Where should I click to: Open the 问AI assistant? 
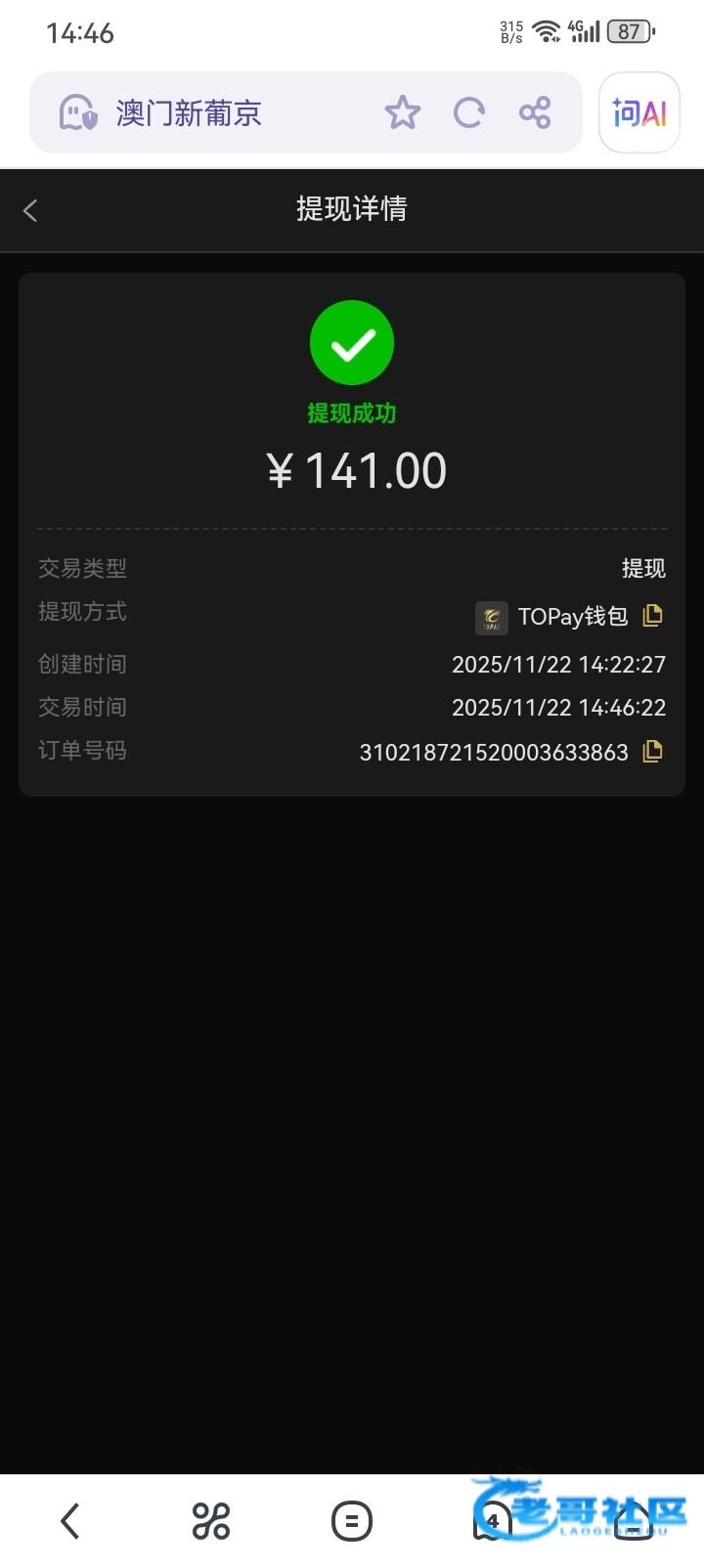639,113
